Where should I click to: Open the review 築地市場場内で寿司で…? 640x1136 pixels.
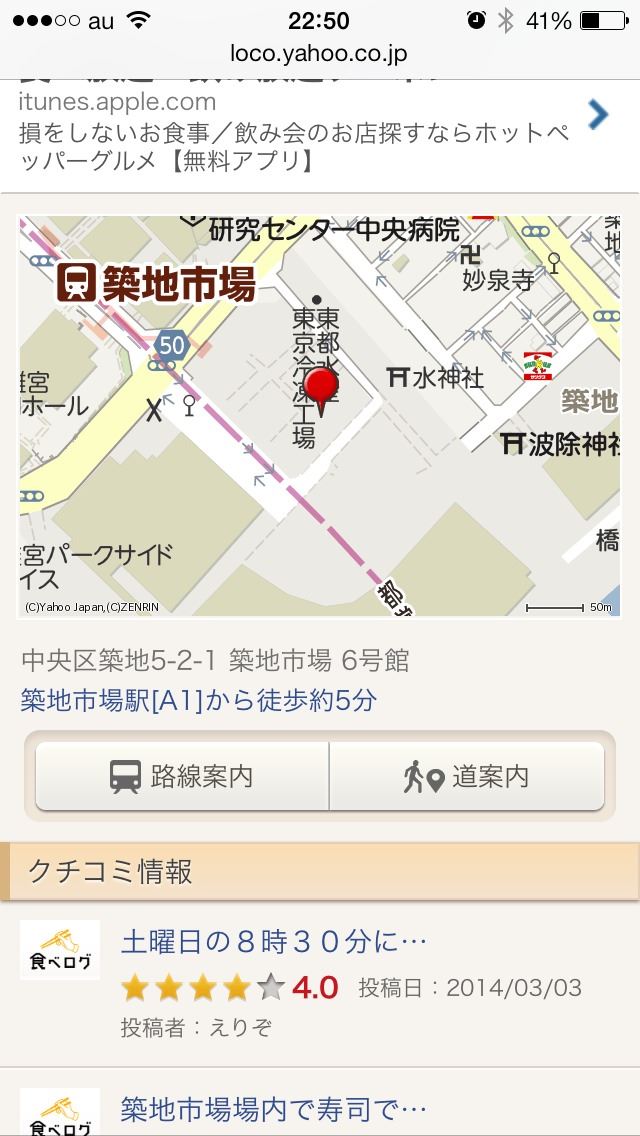320,1102
